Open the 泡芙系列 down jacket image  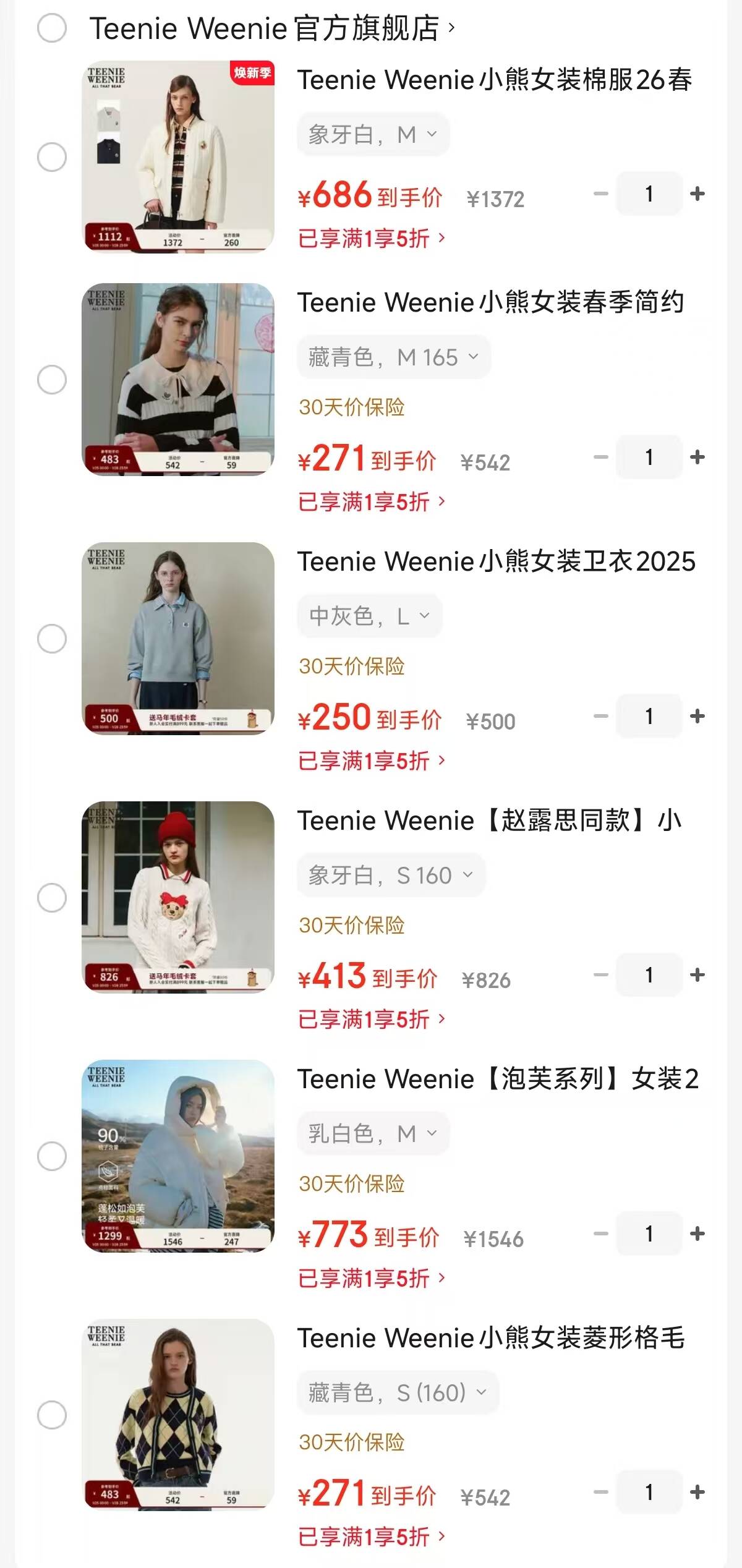[x=178, y=1156]
